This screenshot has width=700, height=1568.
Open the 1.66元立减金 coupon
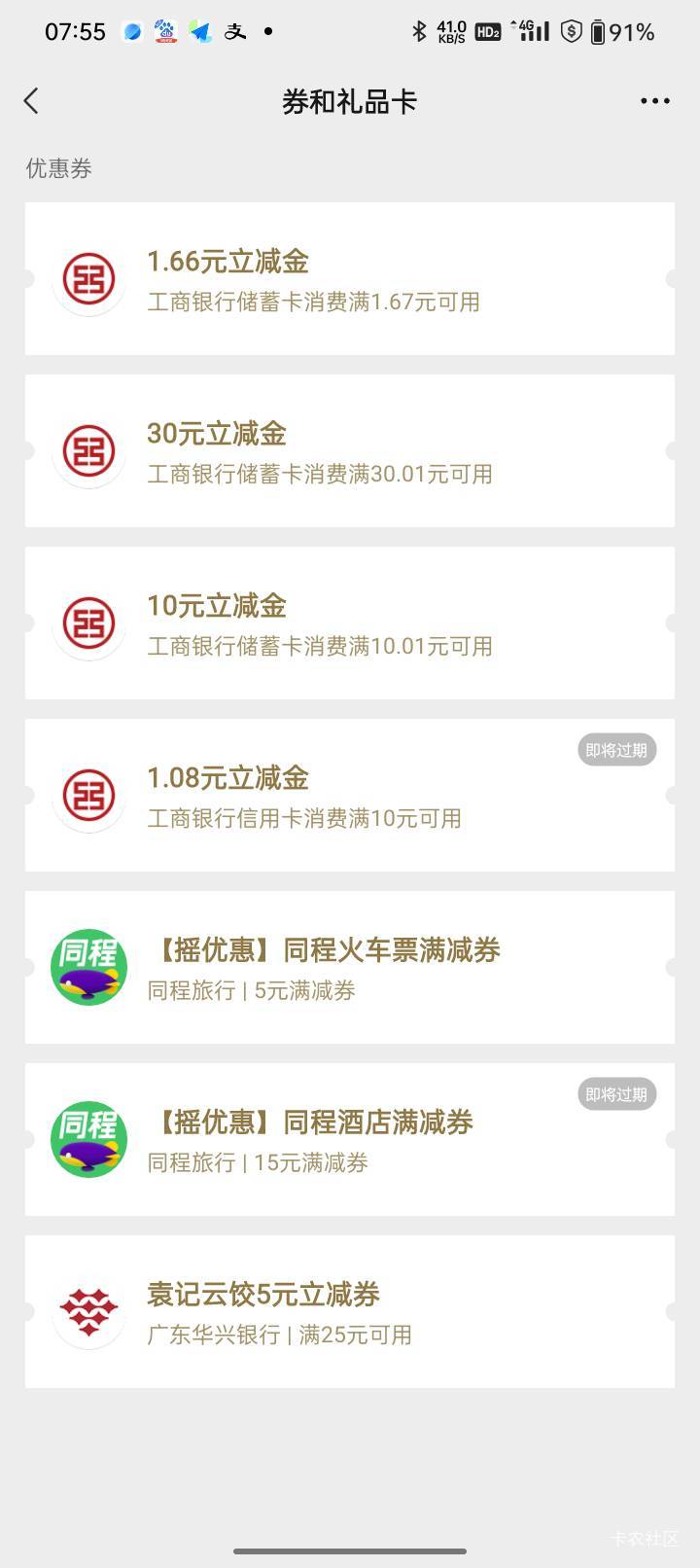349,279
